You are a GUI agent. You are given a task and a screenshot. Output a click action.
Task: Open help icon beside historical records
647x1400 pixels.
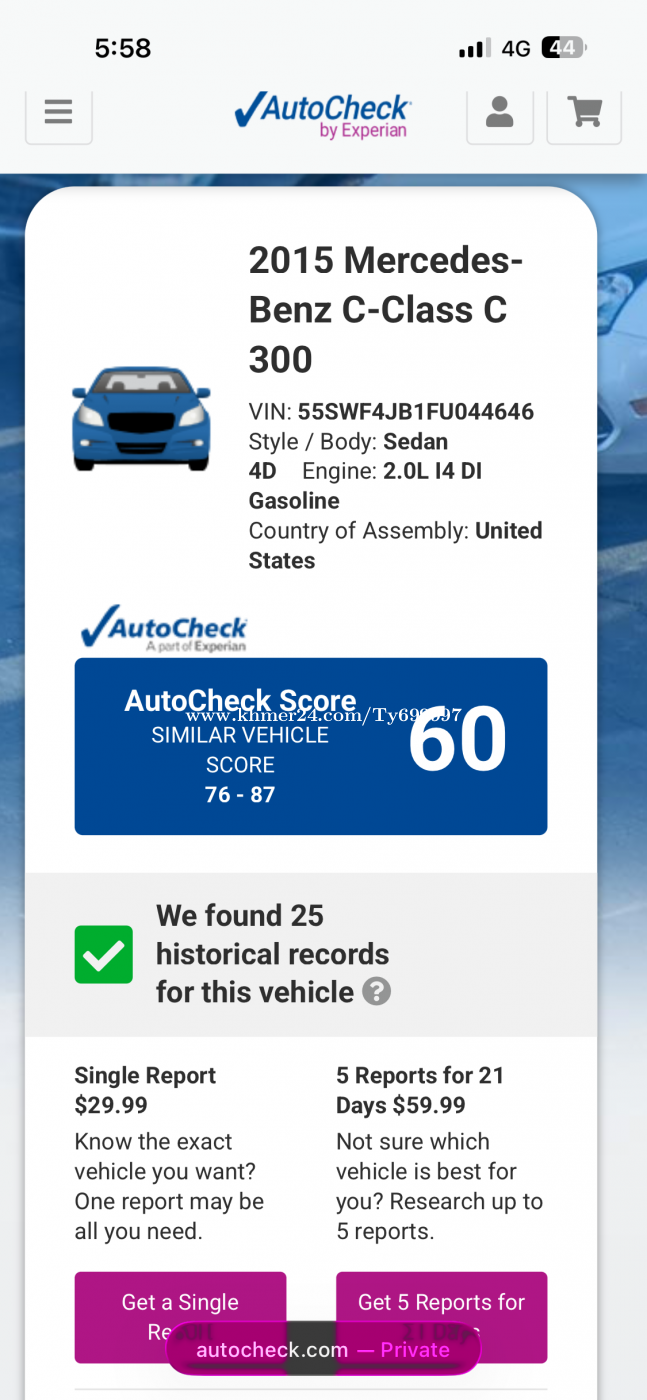376,992
